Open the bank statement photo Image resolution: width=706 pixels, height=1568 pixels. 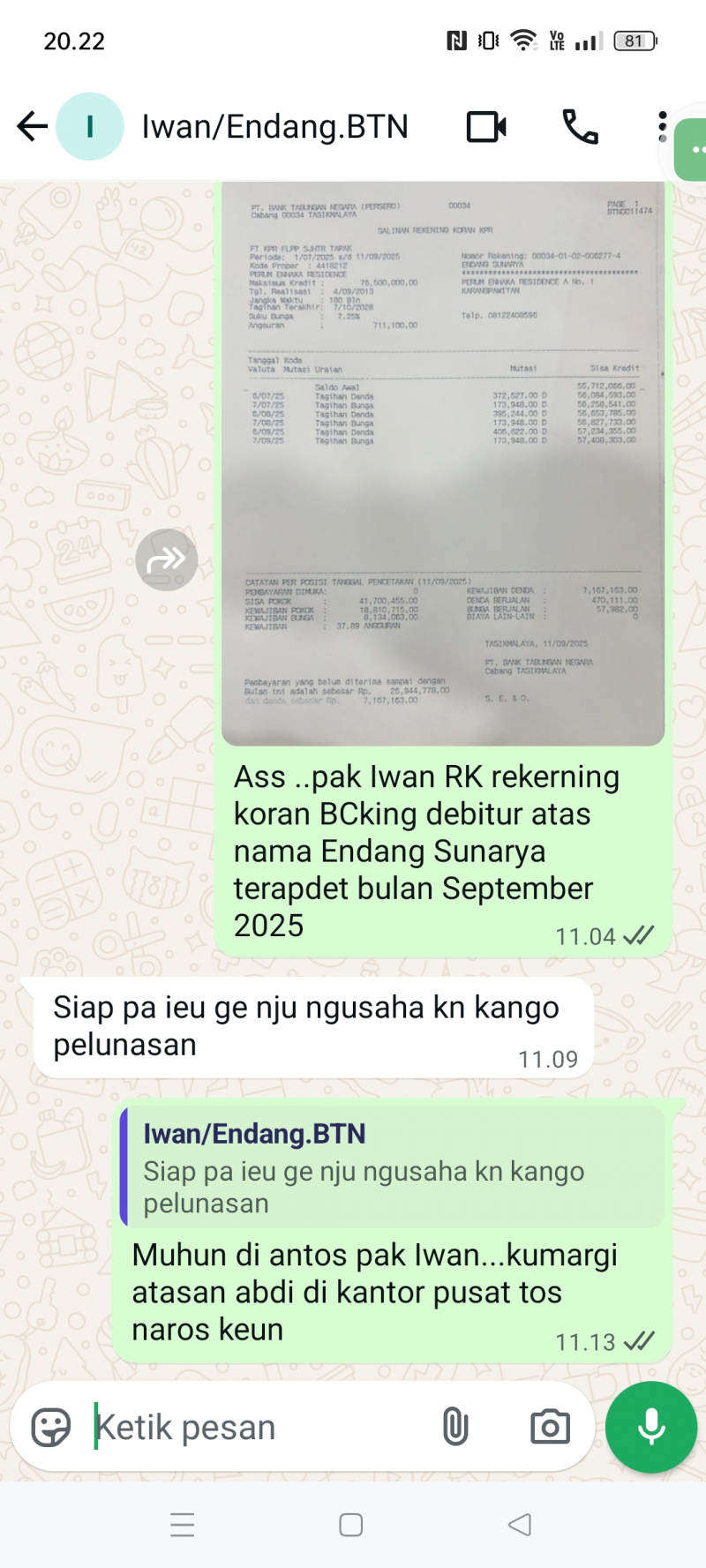click(442, 463)
